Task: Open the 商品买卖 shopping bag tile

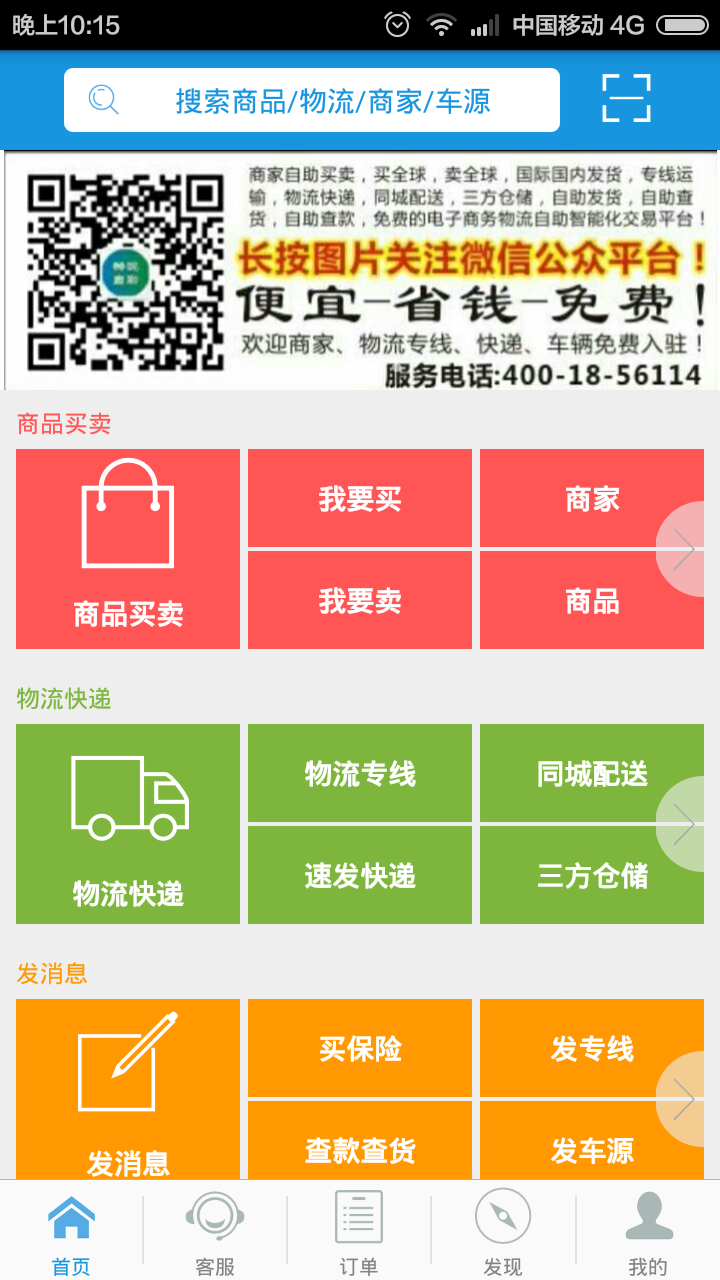Action: pos(128,549)
